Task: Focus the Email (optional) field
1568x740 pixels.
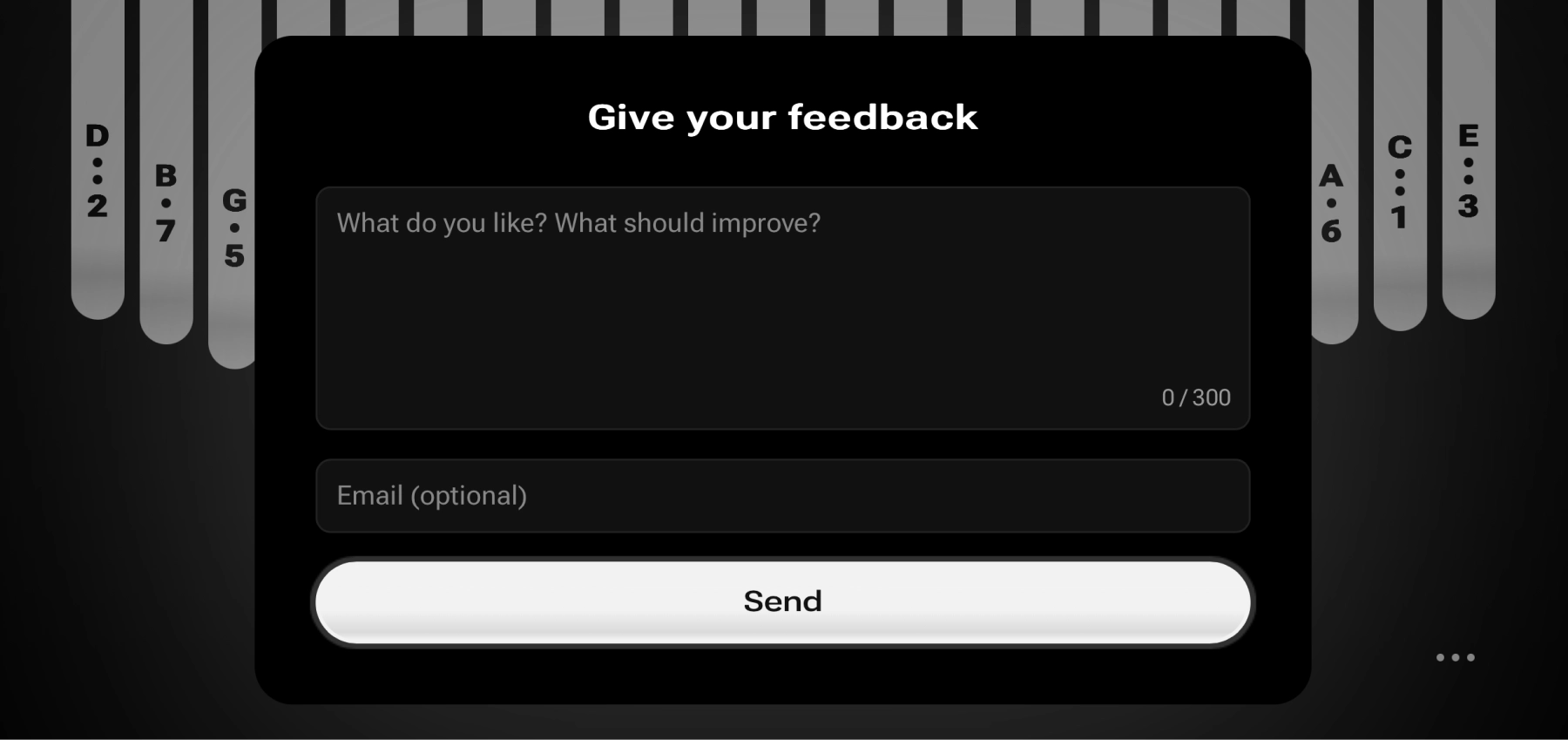Action: click(x=782, y=496)
